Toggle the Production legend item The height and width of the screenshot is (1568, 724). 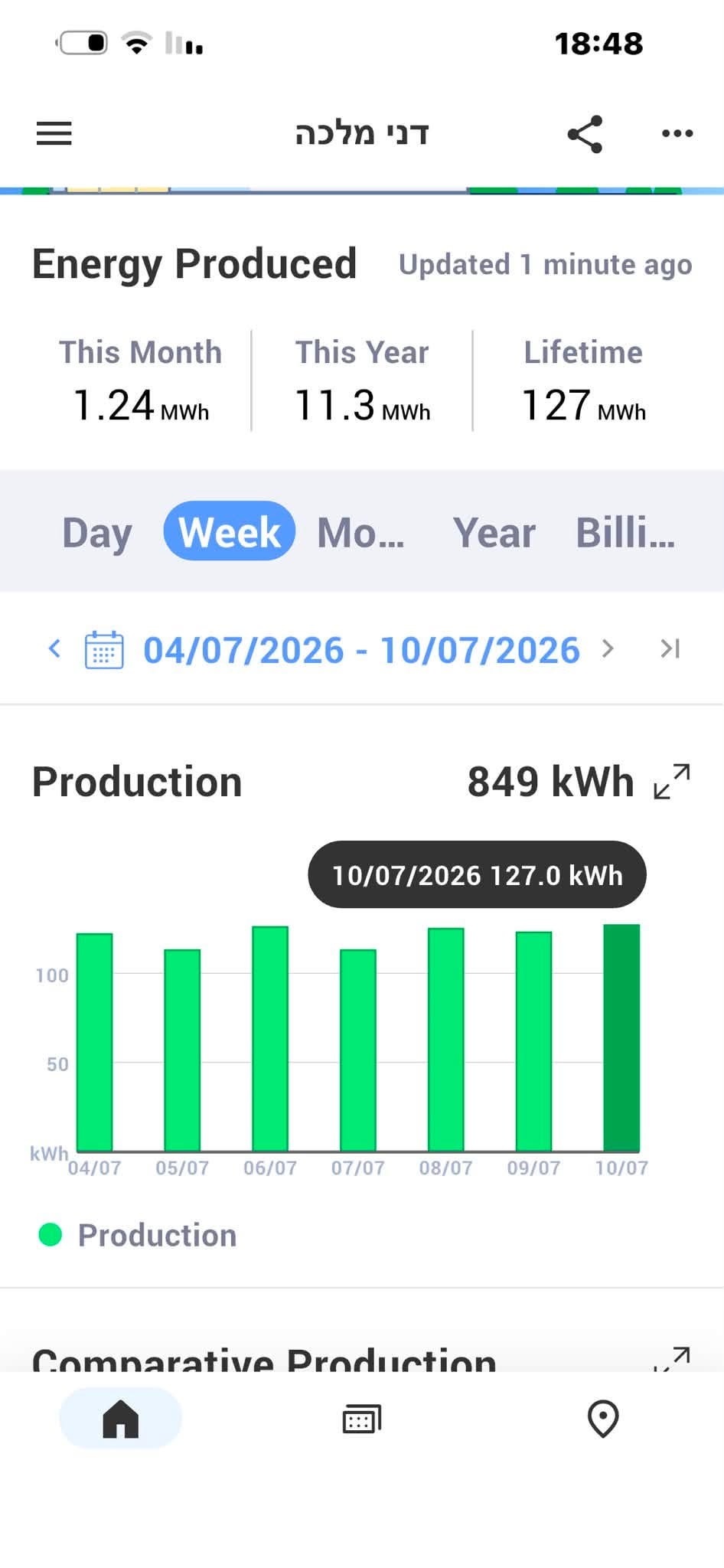138,1235
